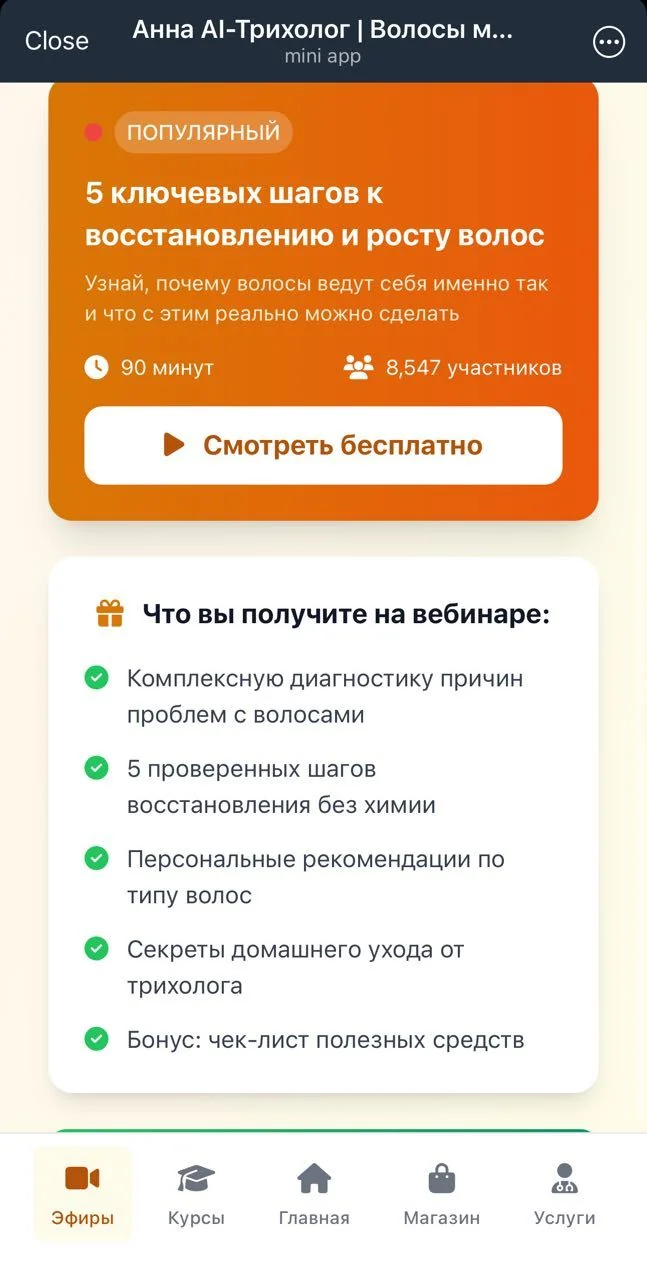This screenshot has height=1280, width=647.
Task: Switch to the Эфиры tab
Action: click(x=82, y=1194)
